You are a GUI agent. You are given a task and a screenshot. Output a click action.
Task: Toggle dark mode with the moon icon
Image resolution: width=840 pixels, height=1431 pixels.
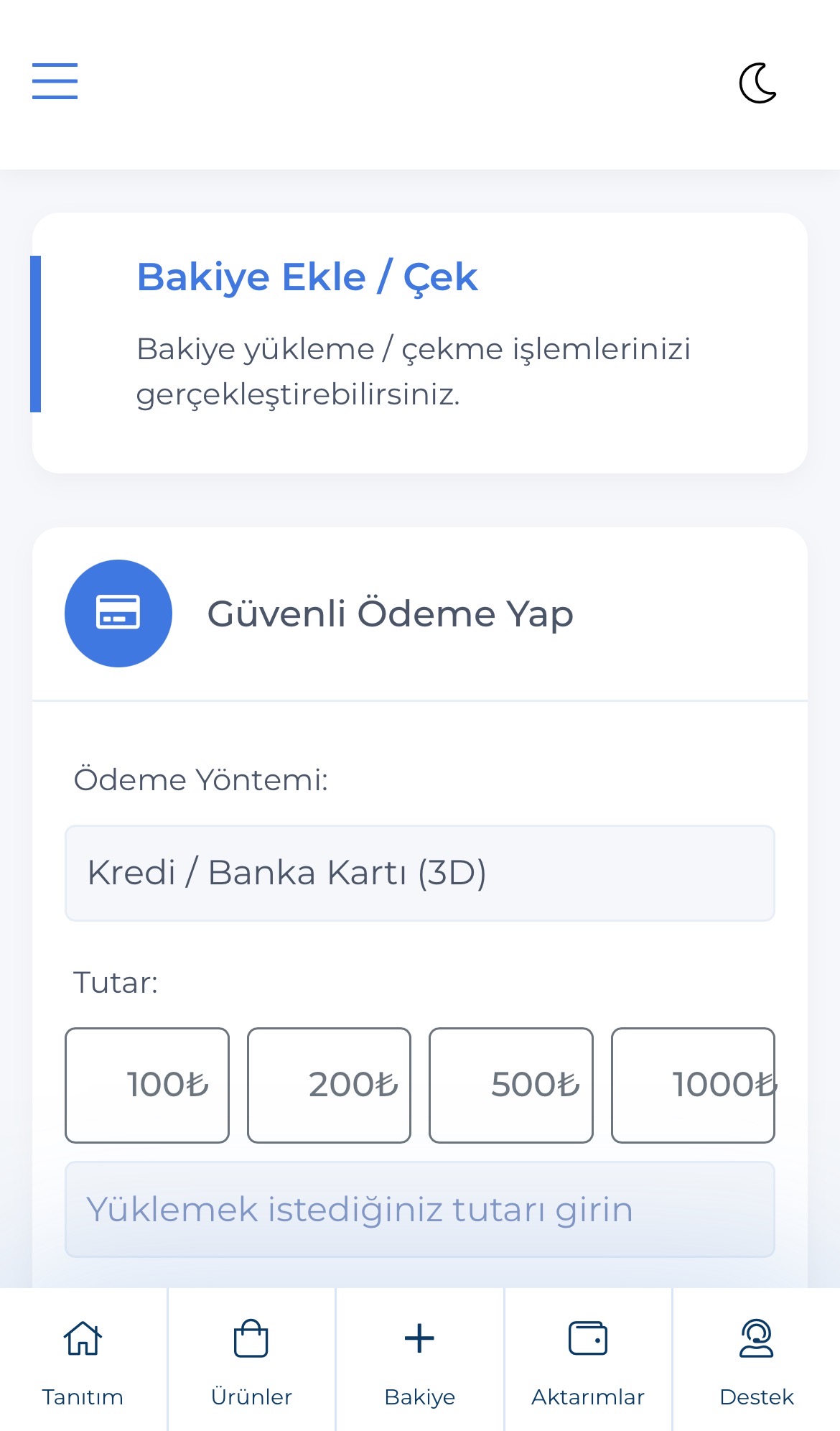pos(758,83)
